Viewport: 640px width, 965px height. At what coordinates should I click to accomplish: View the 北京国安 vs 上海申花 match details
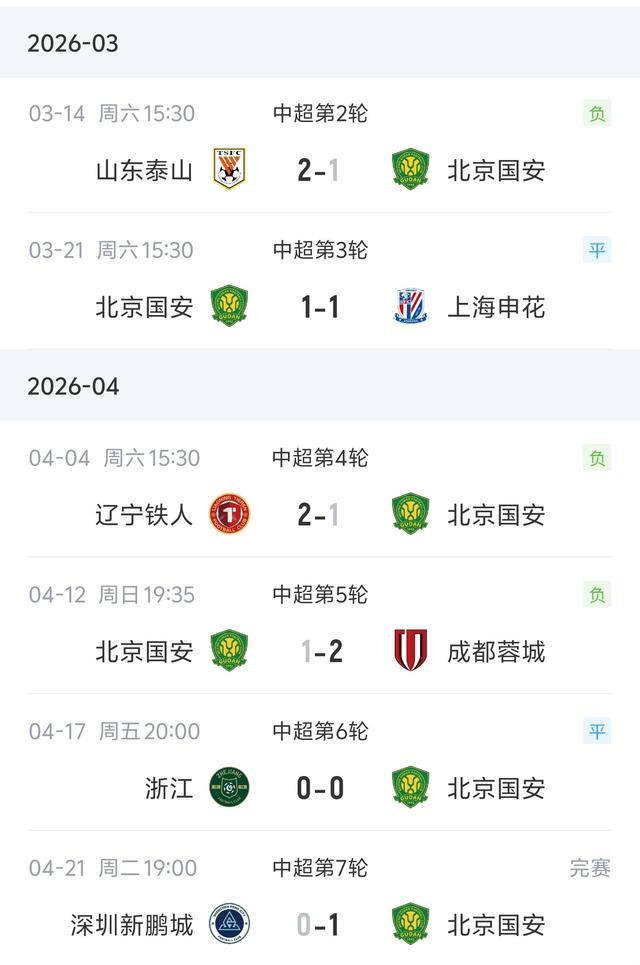pyautogui.click(x=320, y=307)
